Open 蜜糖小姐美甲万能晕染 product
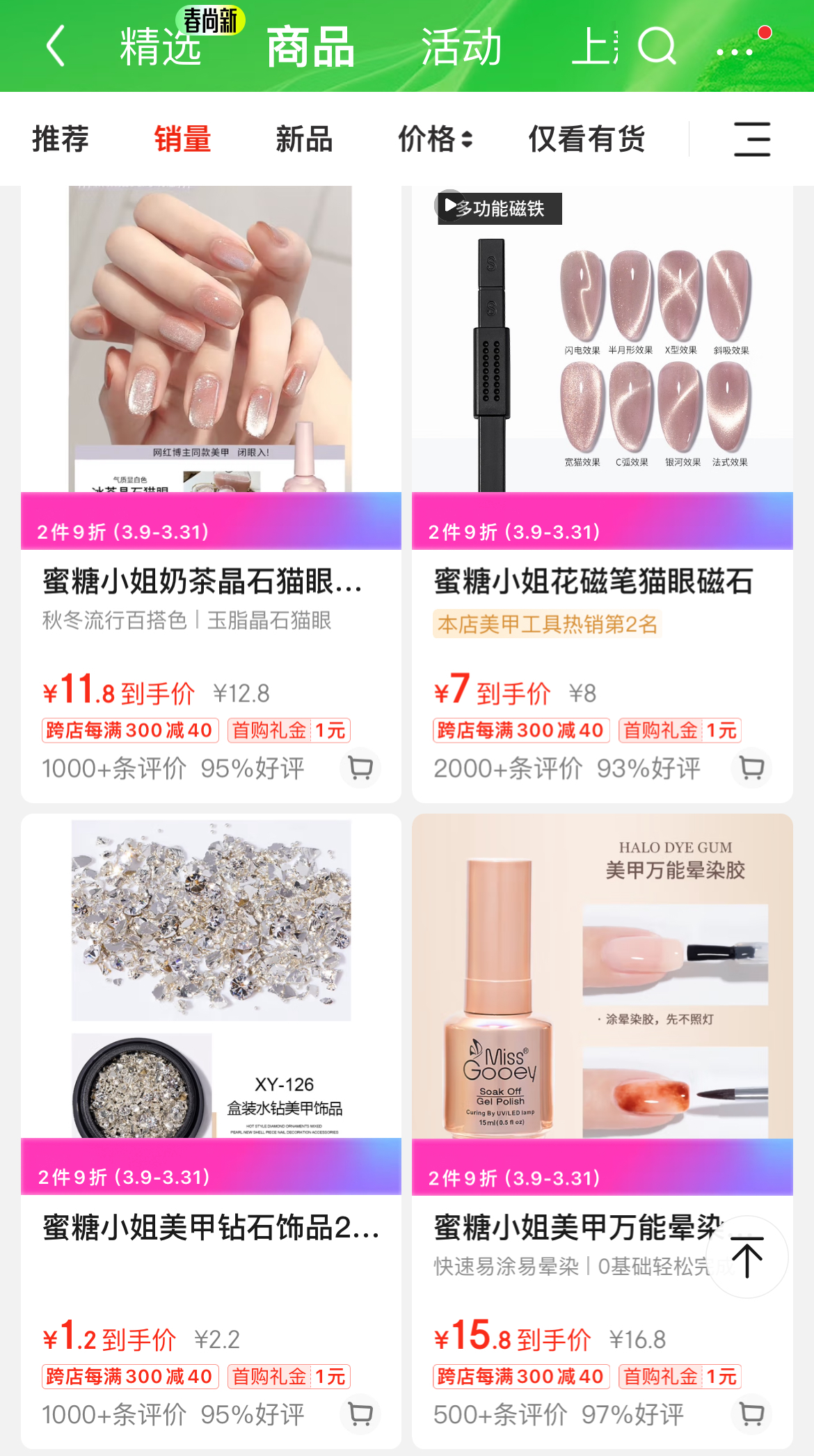 coord(577,1227)
